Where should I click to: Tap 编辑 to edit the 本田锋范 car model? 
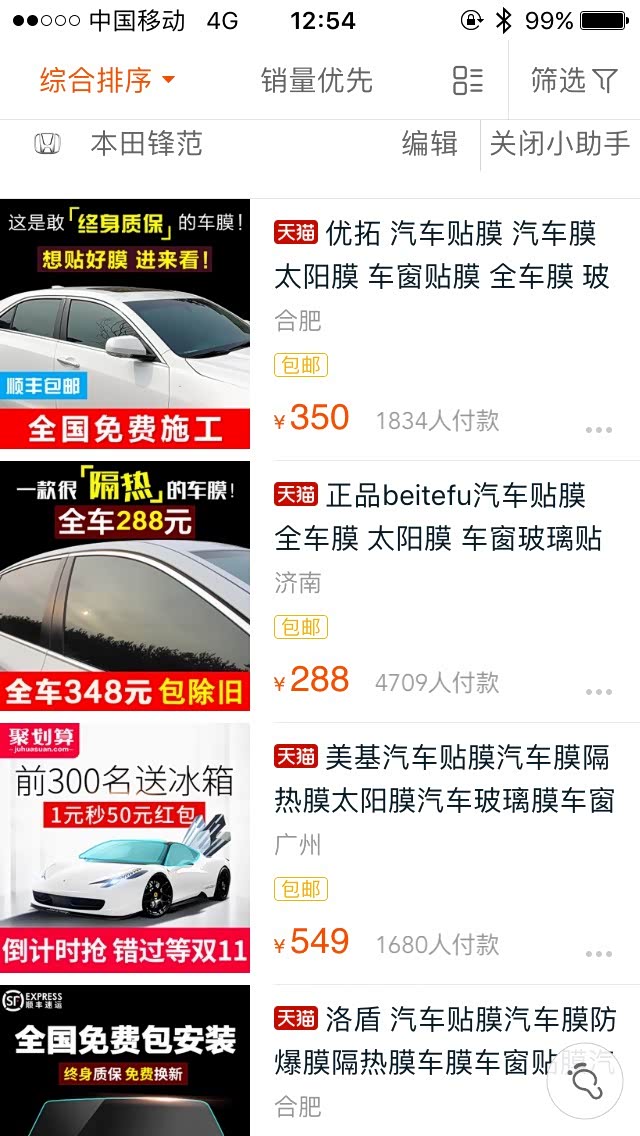[x=429, y=144]
